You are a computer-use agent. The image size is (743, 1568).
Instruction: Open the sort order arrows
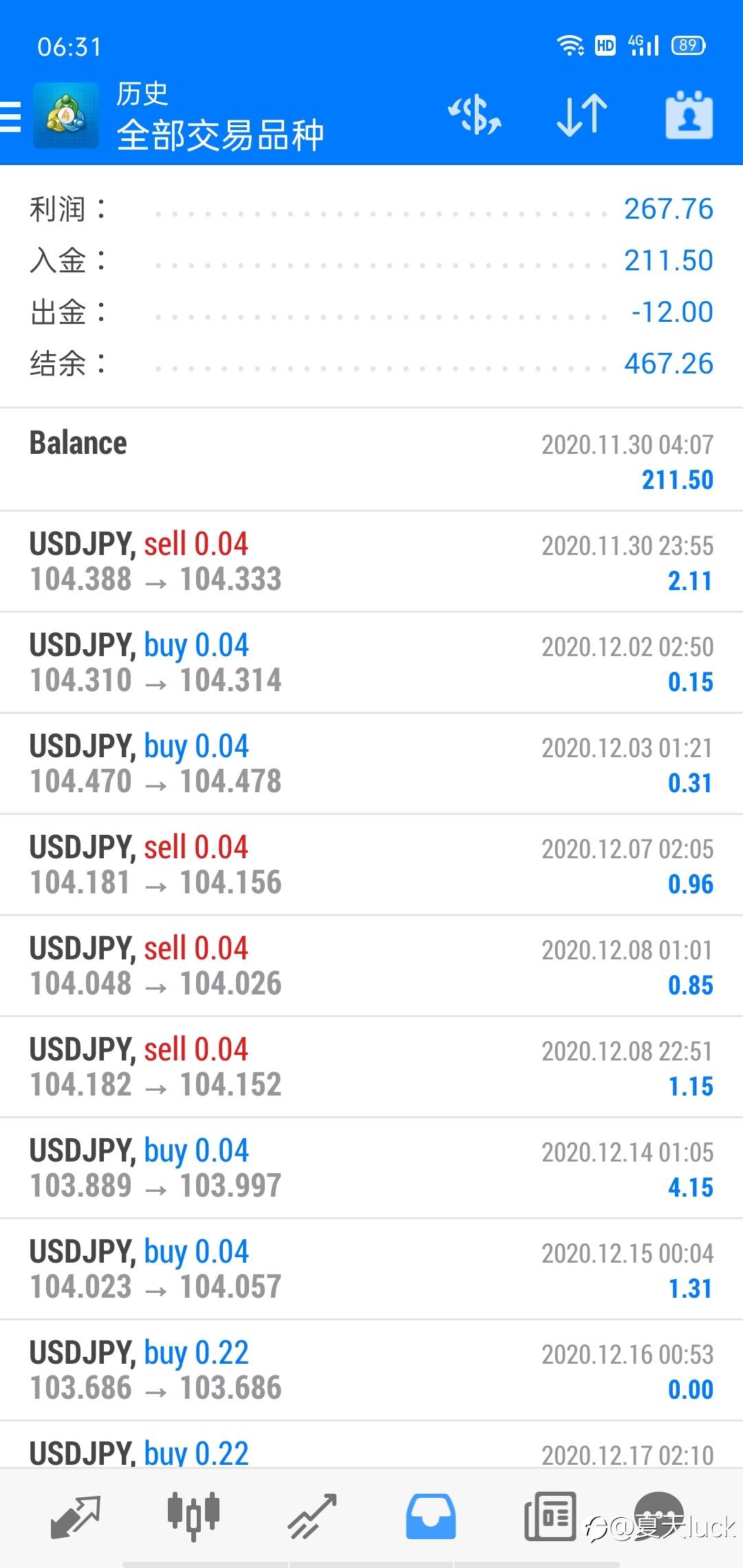click(582, 115)
